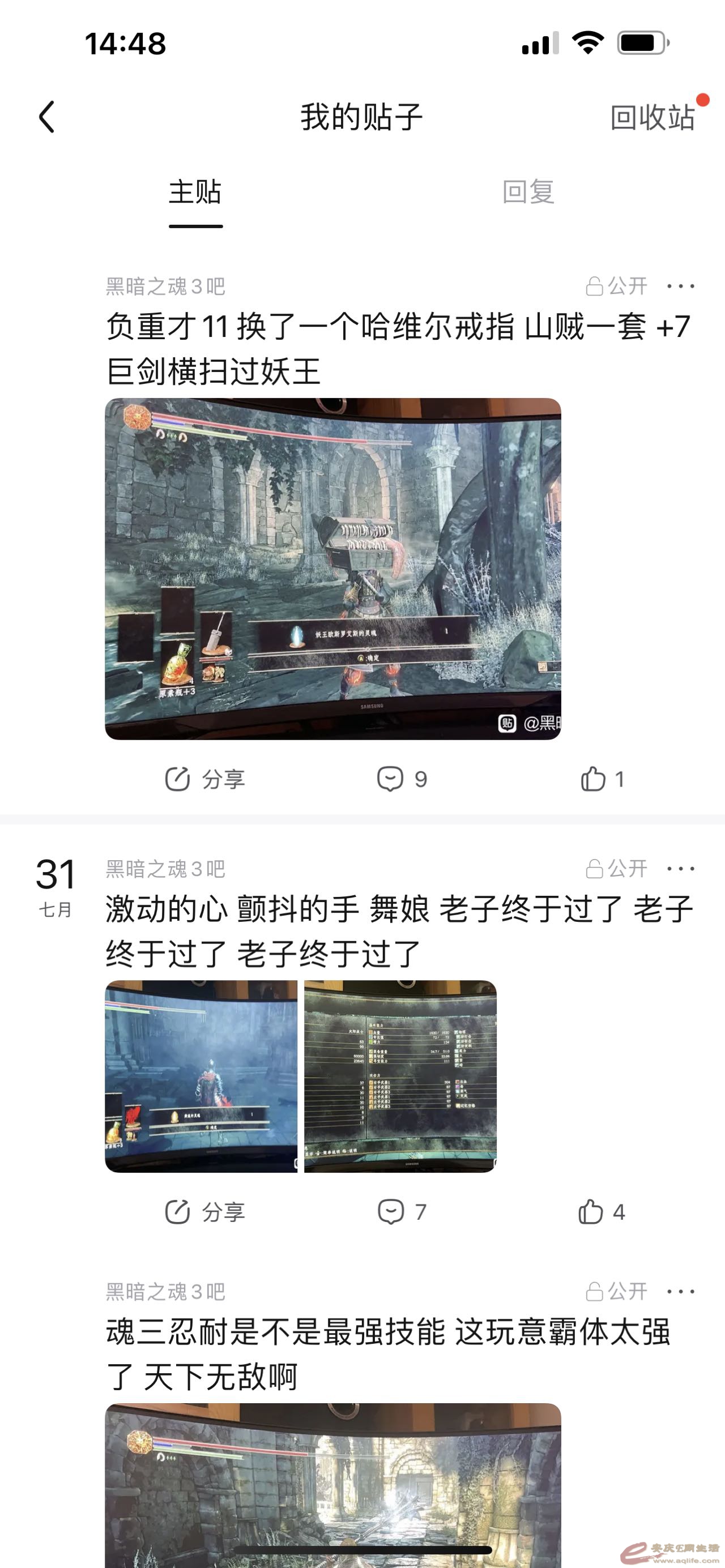Image resolution: width=725 pixels, height=1568 pixels.
Task: Switch to the 回复 tab
Action: [x=528, y=193]
